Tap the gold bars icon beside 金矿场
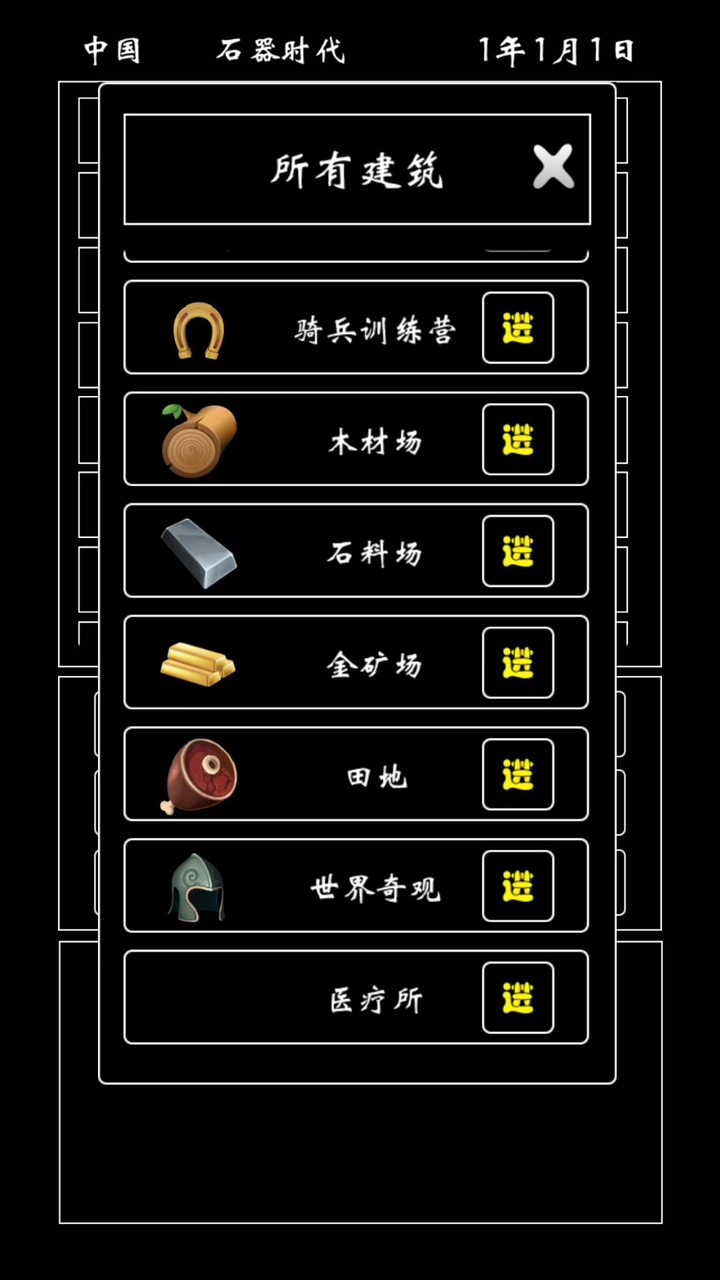 197,663
